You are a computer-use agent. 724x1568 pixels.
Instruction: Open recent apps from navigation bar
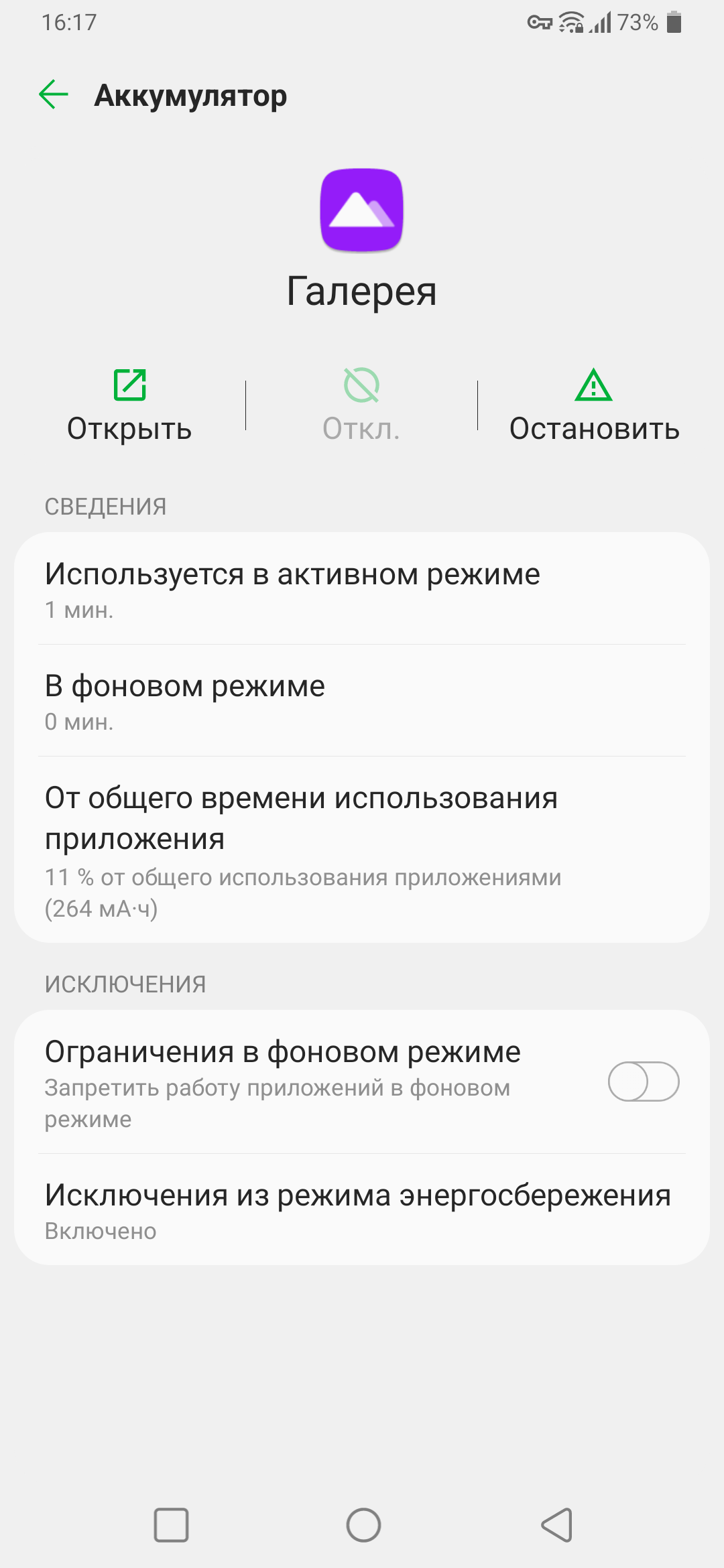click(171, 1525)
